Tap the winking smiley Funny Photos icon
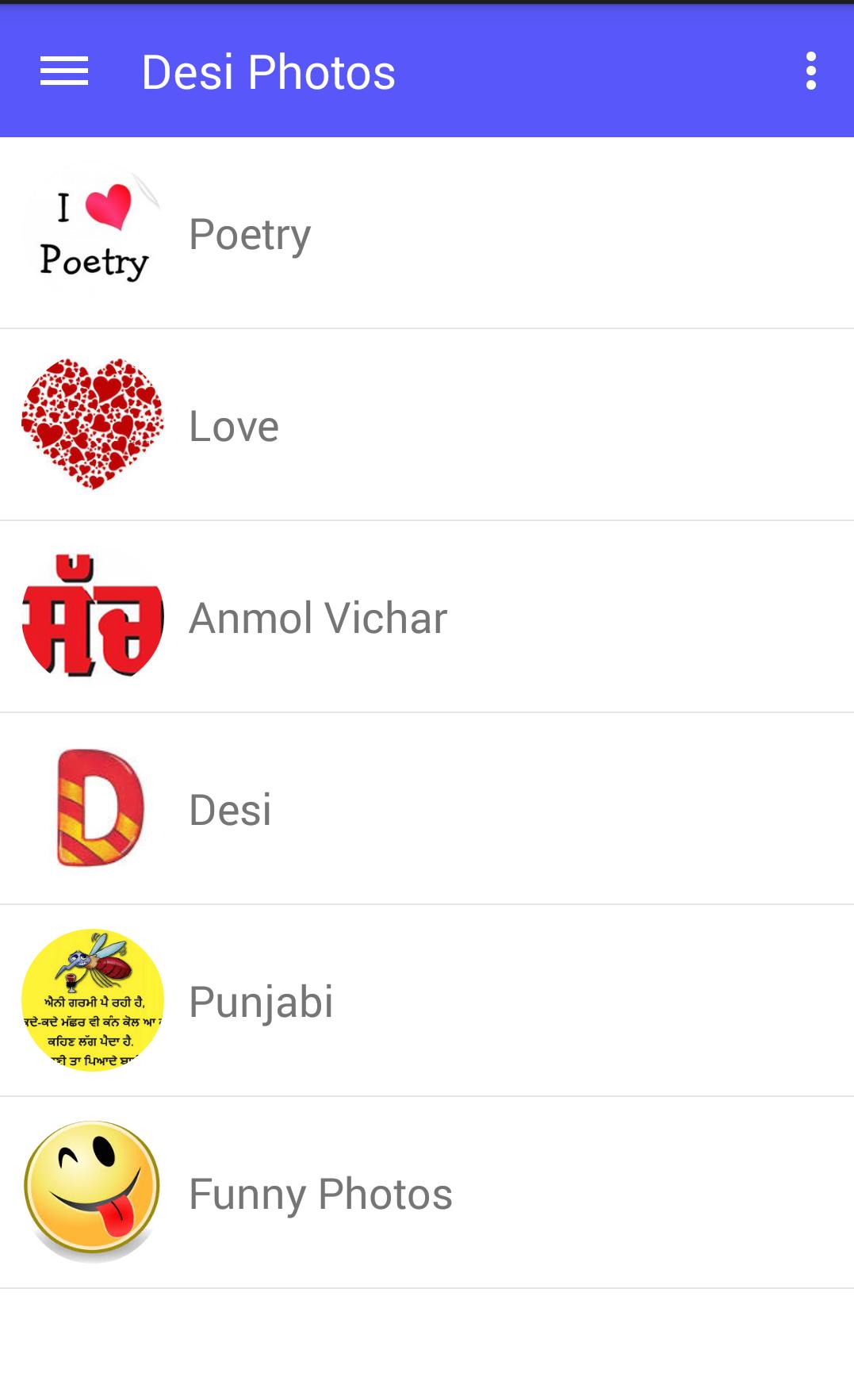The height and width of the screenshot is (1400, 854). [92, 1194]
